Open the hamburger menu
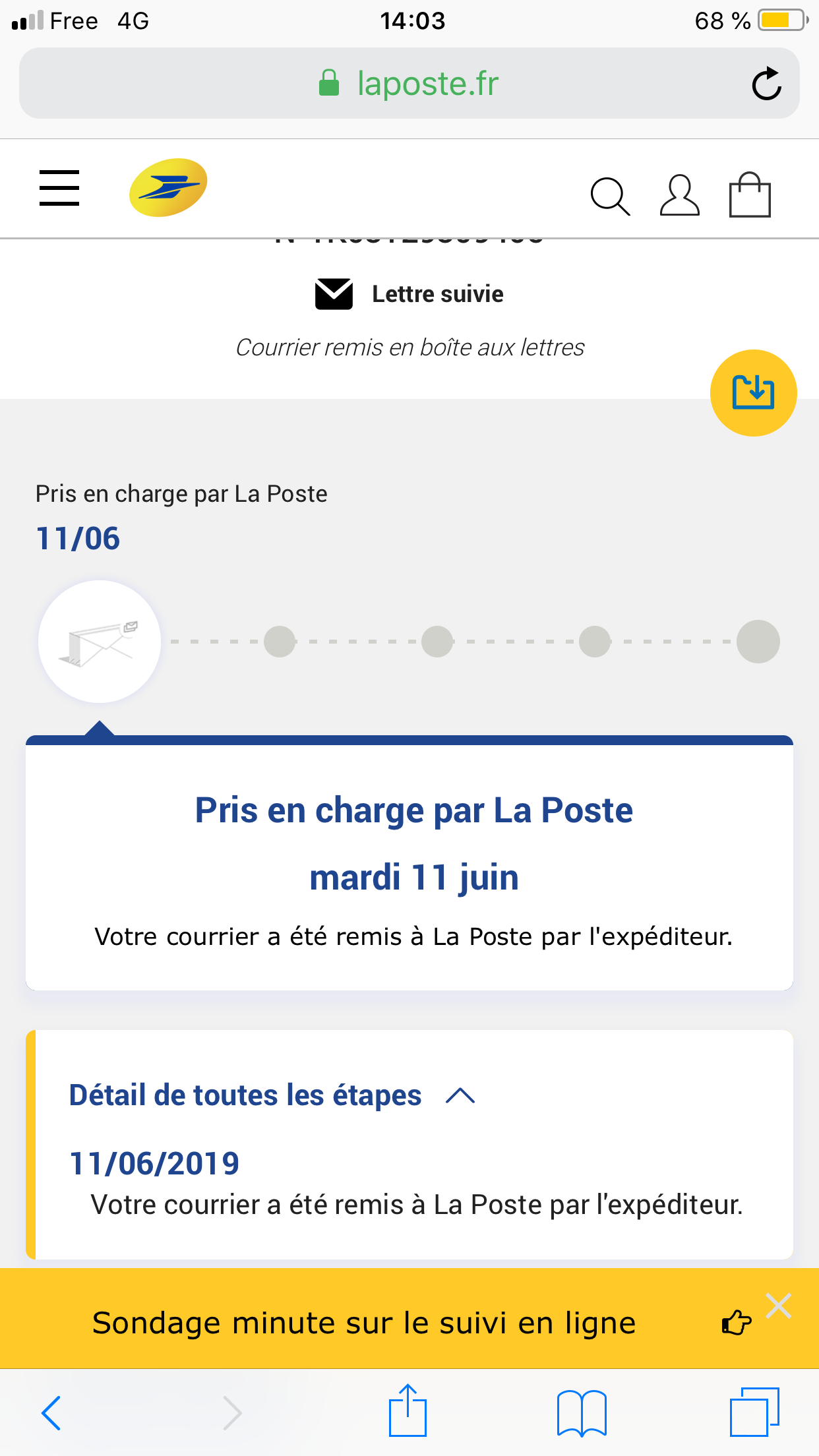The width and height of the screenshot is (819, 1456). point(59,188)
